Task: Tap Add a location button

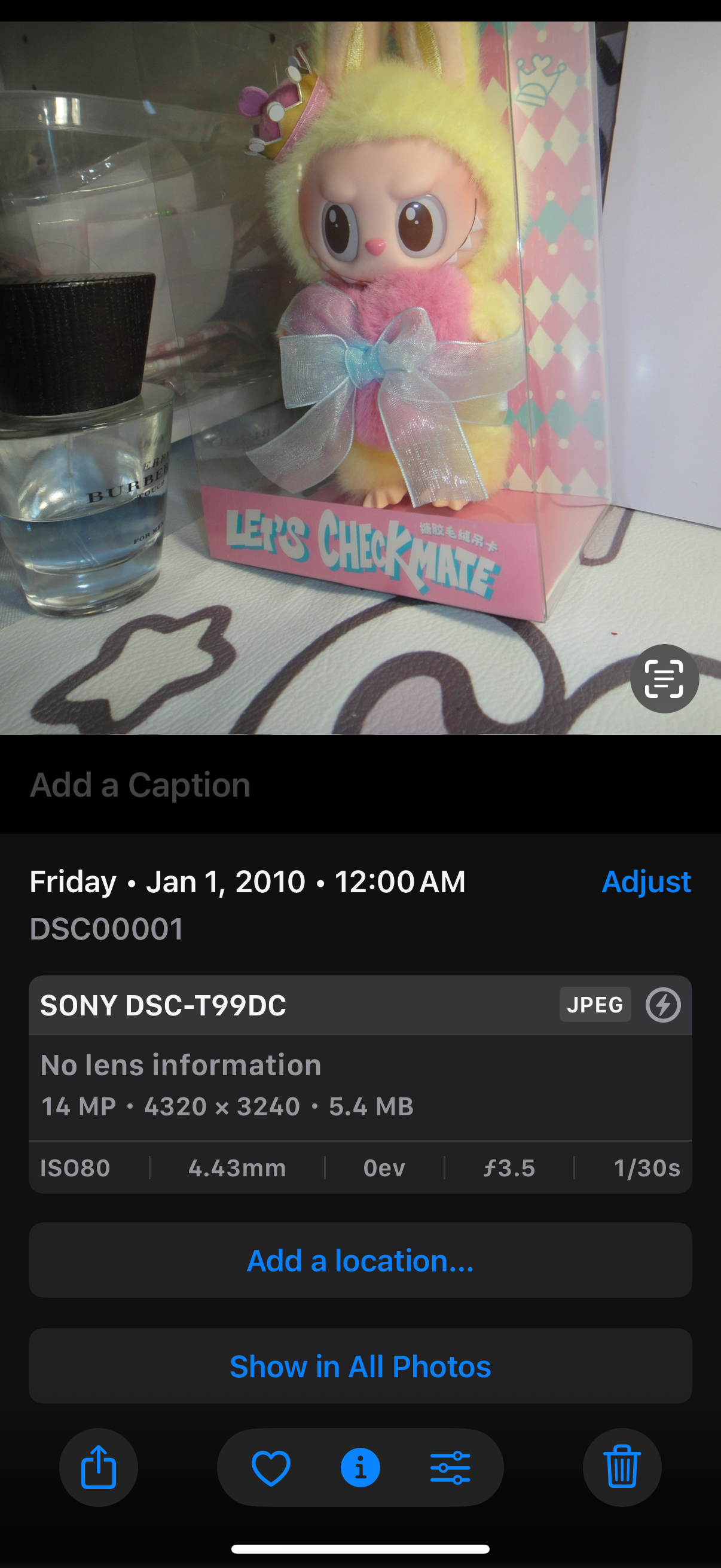Action: 360,1260
